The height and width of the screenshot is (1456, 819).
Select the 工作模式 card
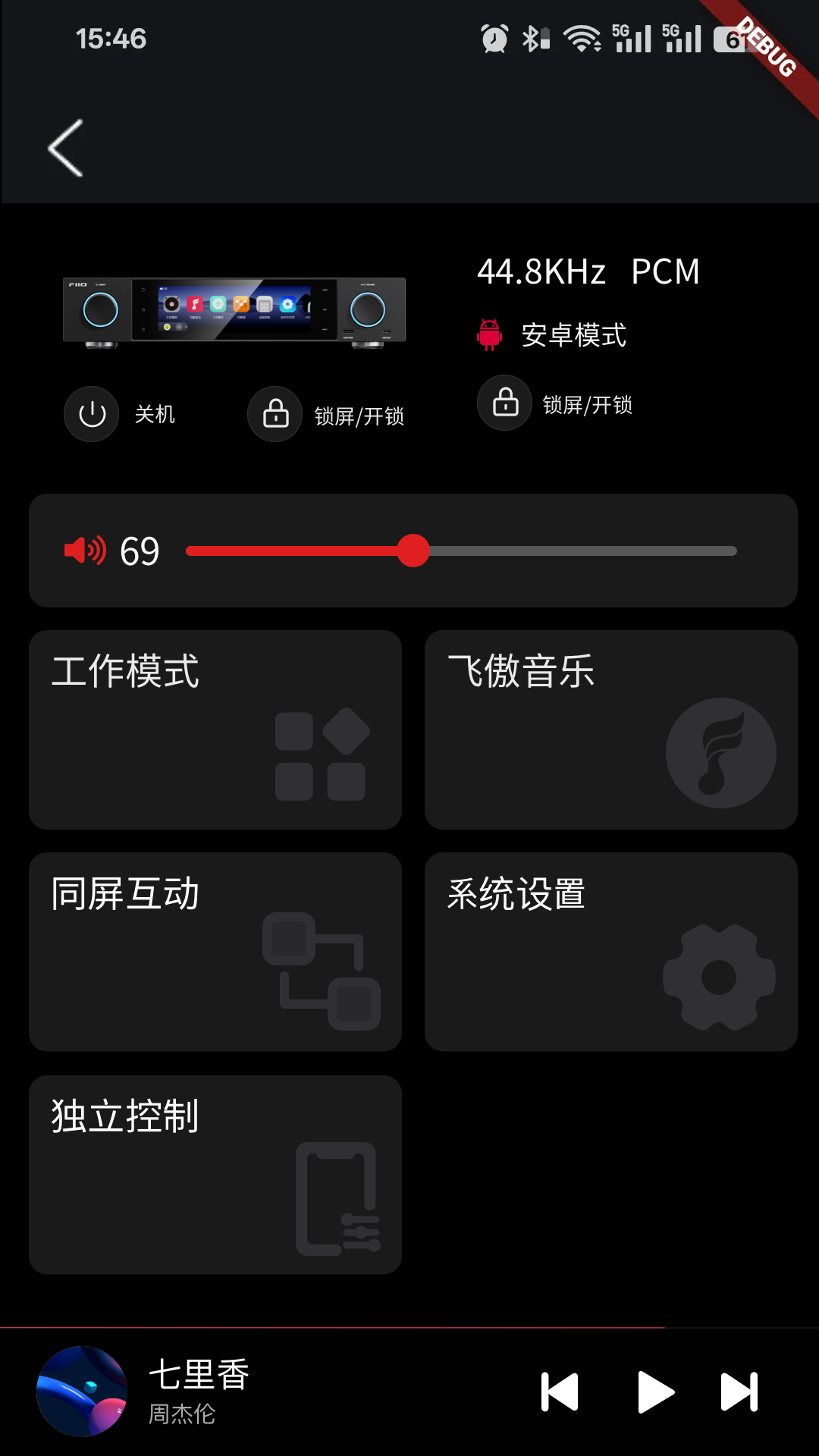215,728
